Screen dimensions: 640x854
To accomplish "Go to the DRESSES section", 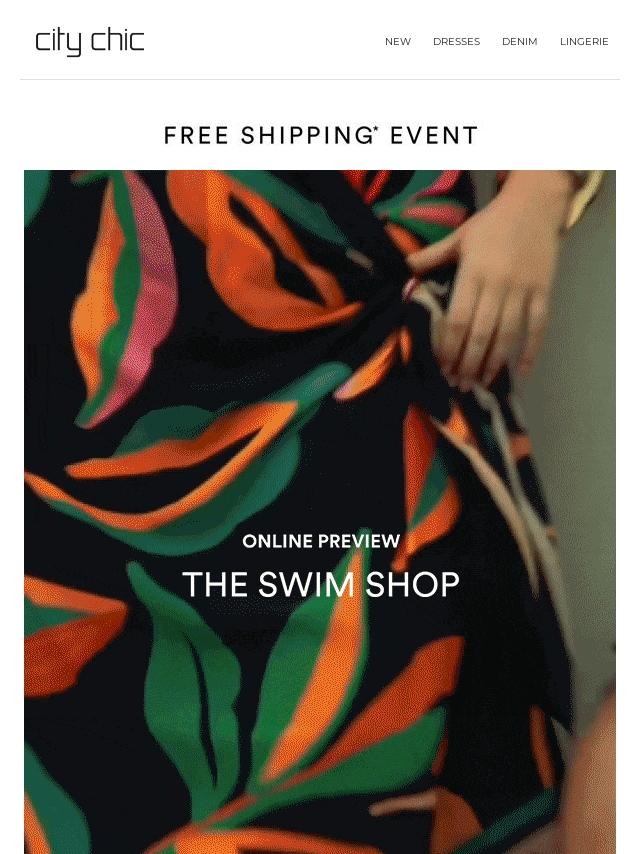I will click(x=456, y=42).
